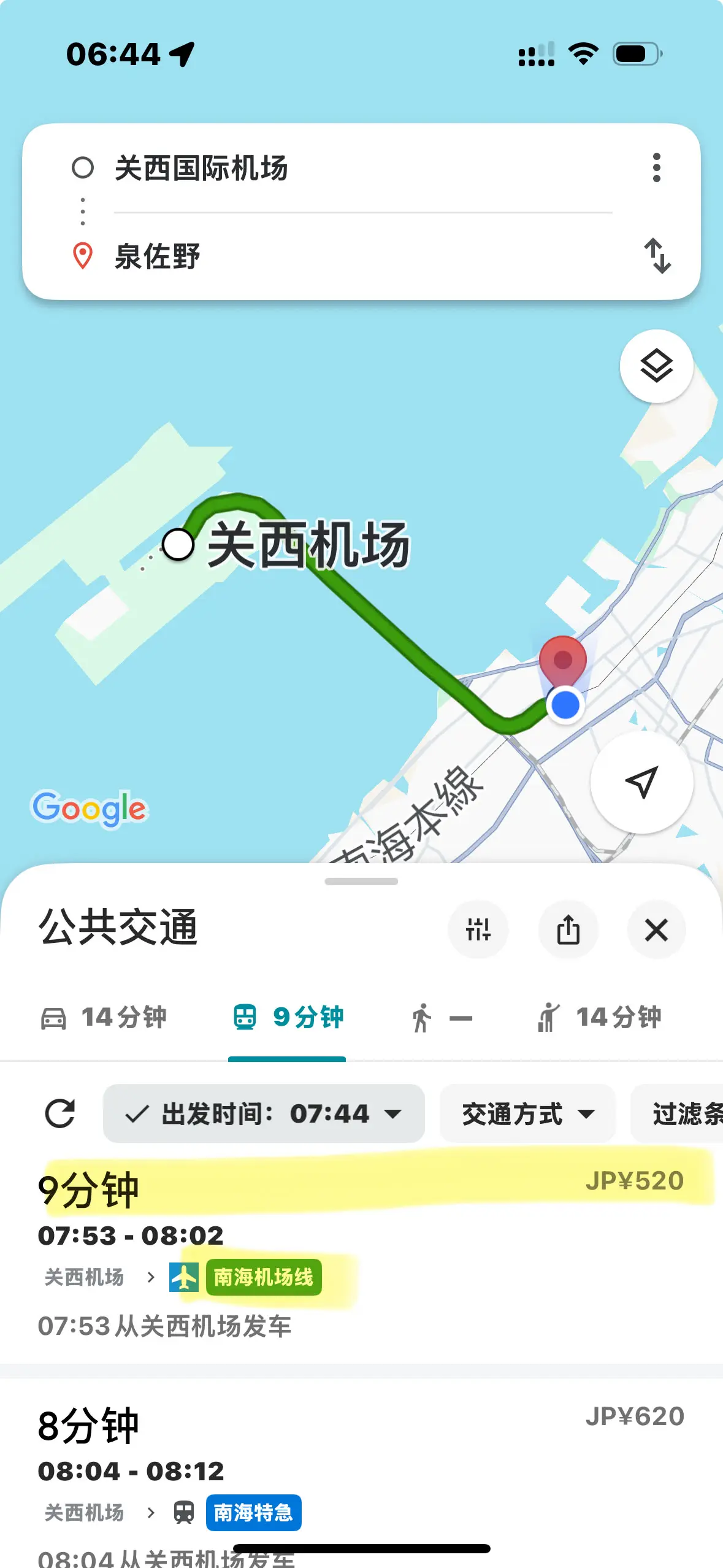Viewport: 723px width, 1568px height.
Task: Share this transit route
Action: point(569,930)
